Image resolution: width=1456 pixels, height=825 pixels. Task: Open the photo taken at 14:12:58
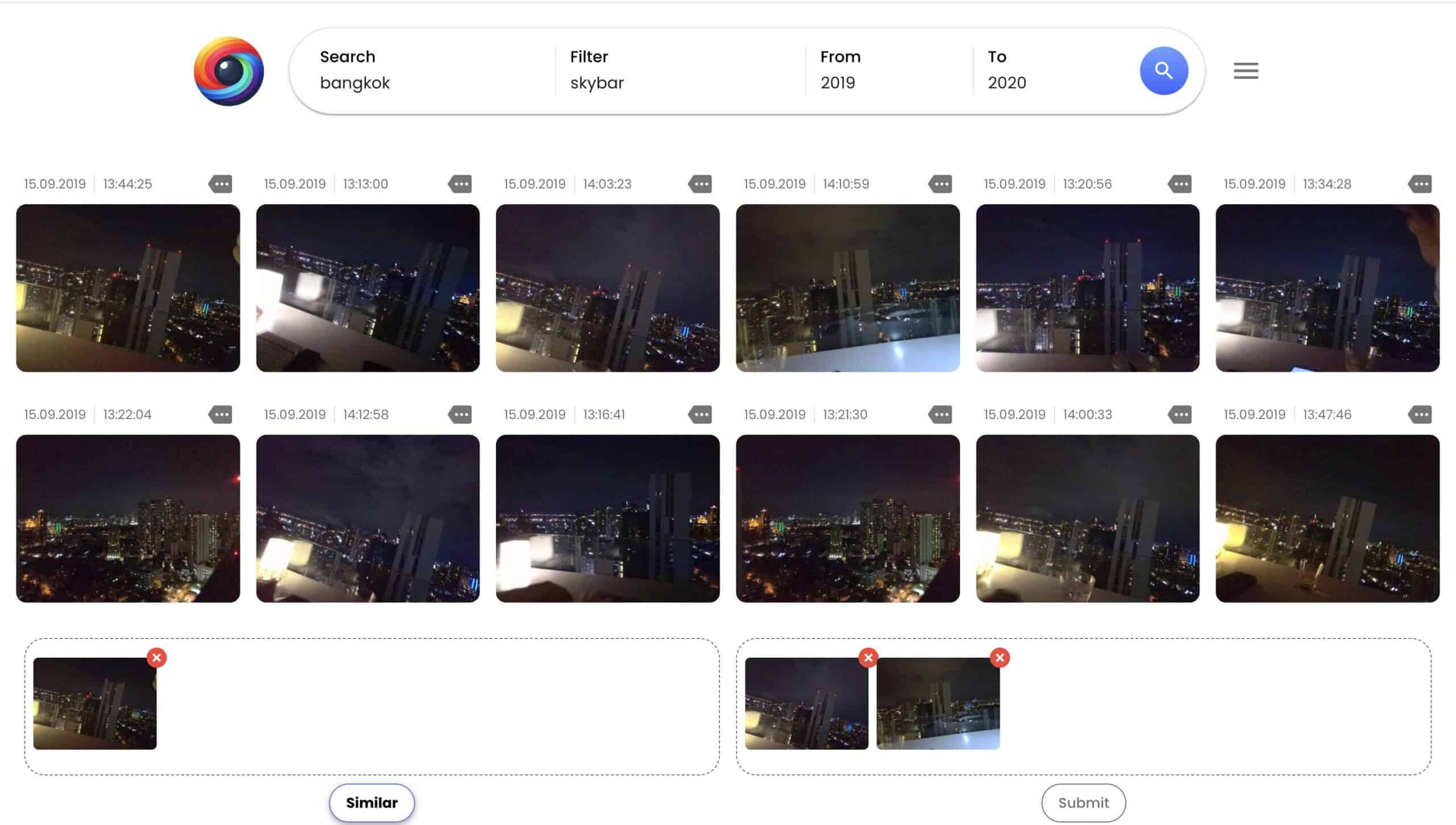click(368, 518)
